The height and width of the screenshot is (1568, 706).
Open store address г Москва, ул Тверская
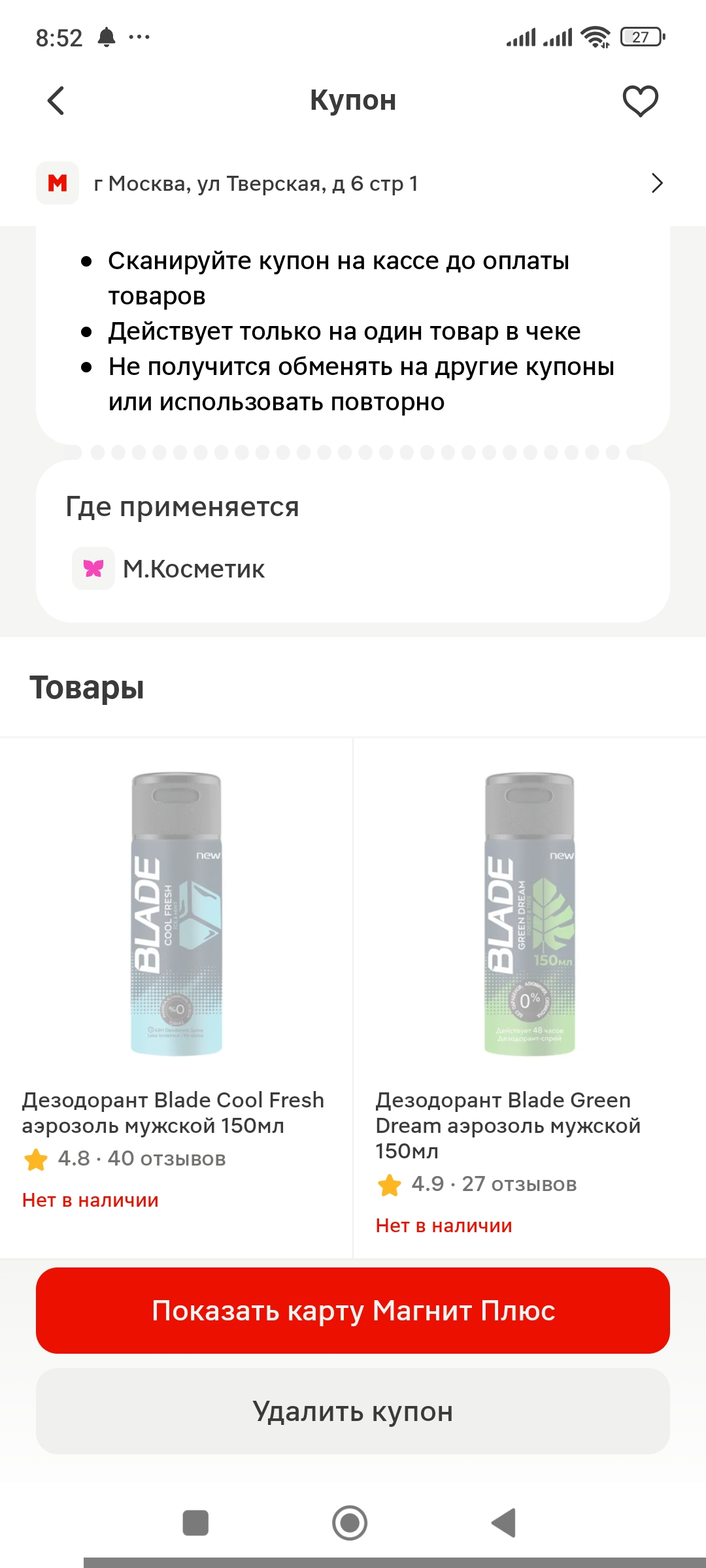point(353,184)
